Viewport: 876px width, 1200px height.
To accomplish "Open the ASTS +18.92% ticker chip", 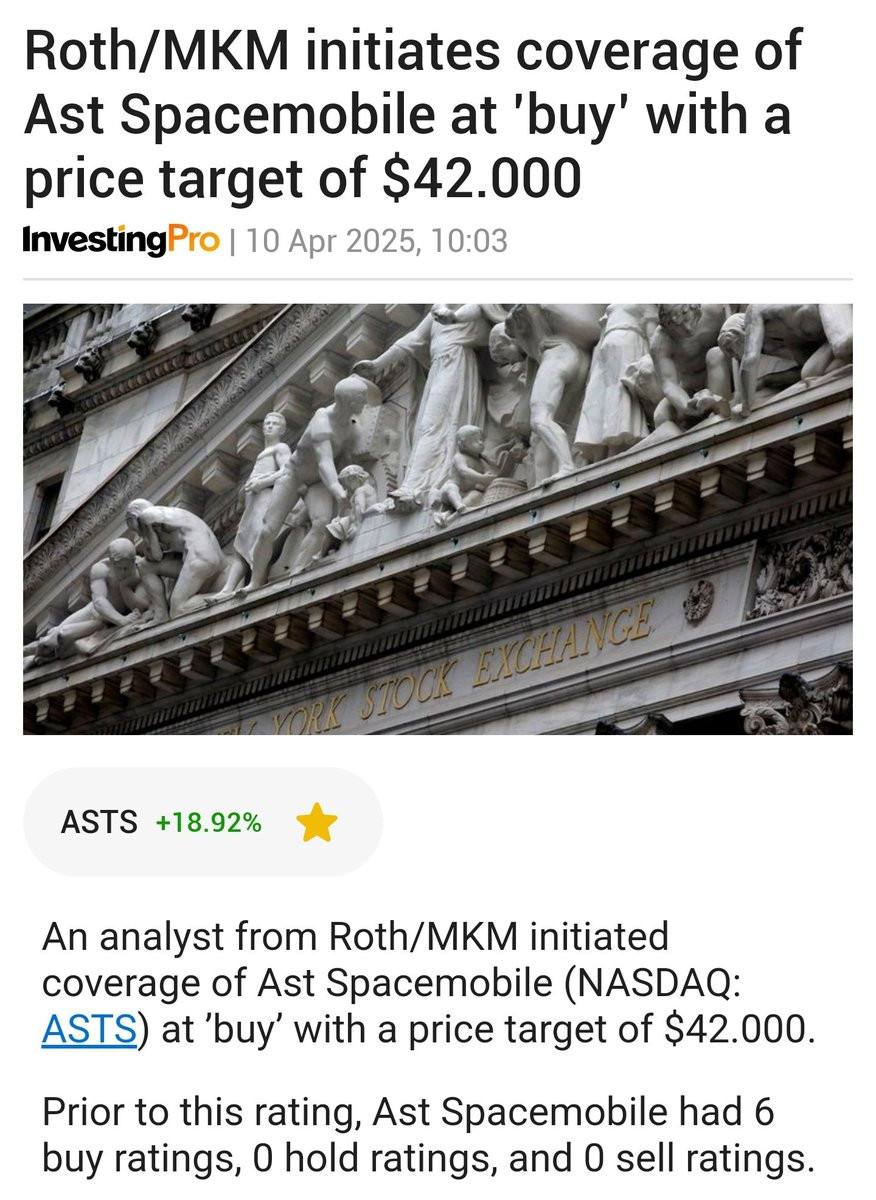I will (160, 823).
